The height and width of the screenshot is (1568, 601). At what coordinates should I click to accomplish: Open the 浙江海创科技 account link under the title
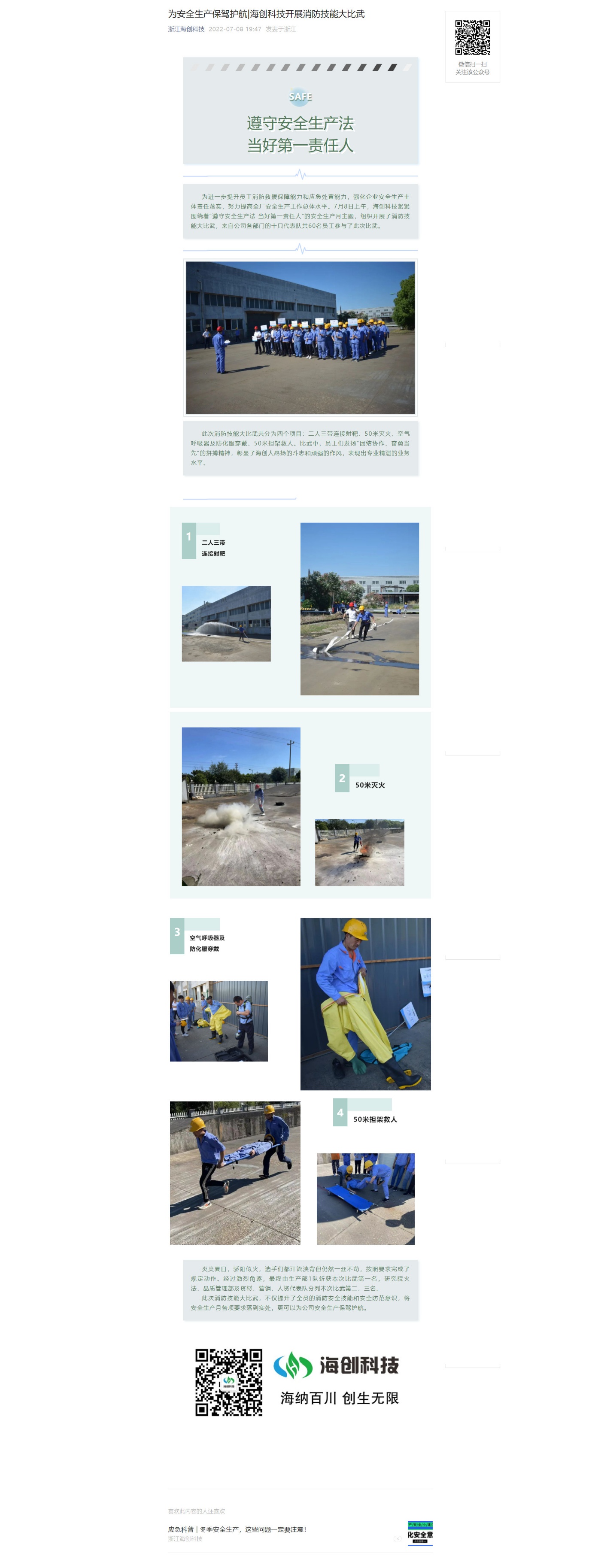(x=186, y=29)
